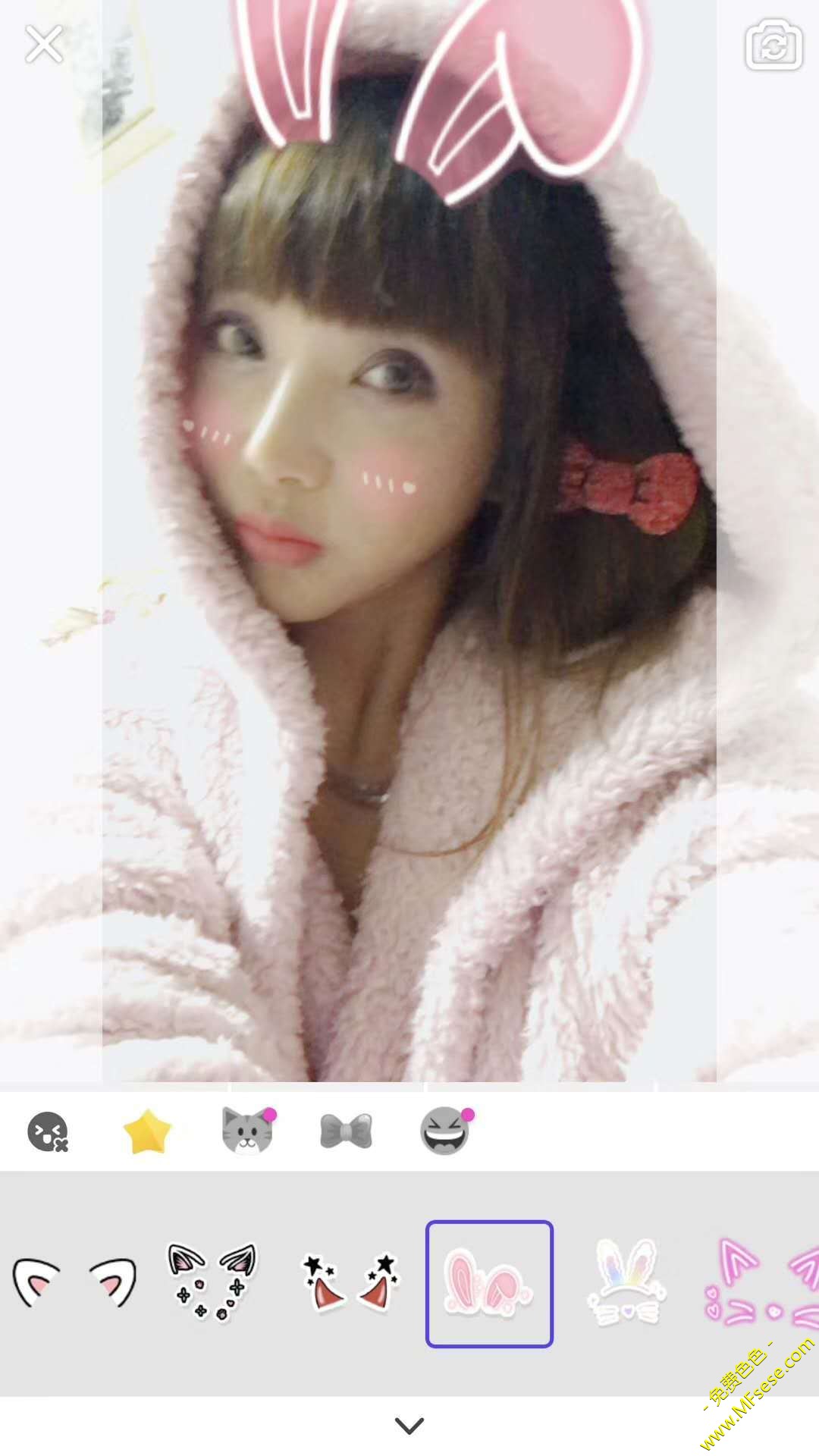
Task: Collapse the filter panel with the chevron
Action: pos(409,1426)
